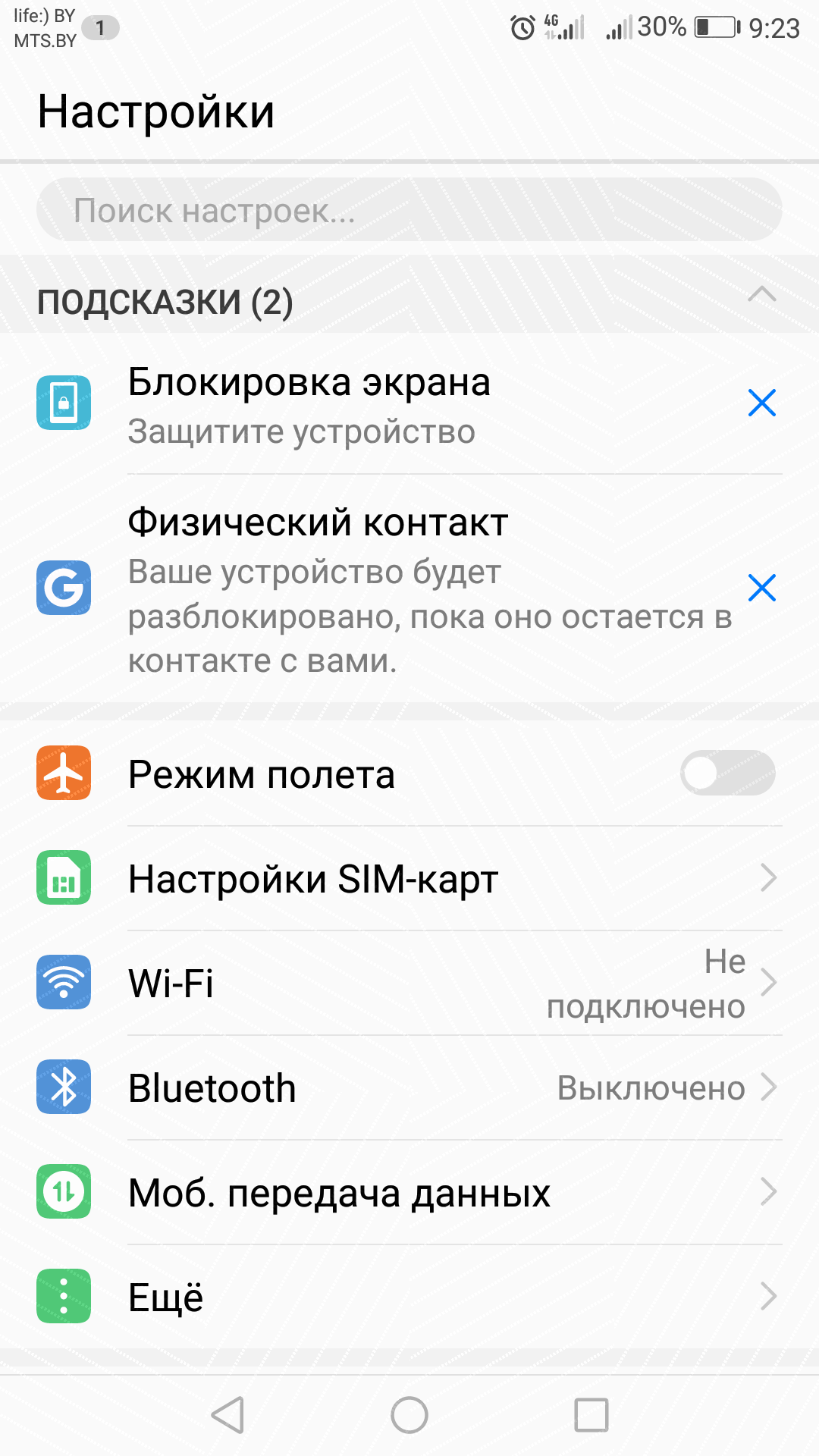Dismiss the Блокировка экрана suggestion

pos(761,403)
